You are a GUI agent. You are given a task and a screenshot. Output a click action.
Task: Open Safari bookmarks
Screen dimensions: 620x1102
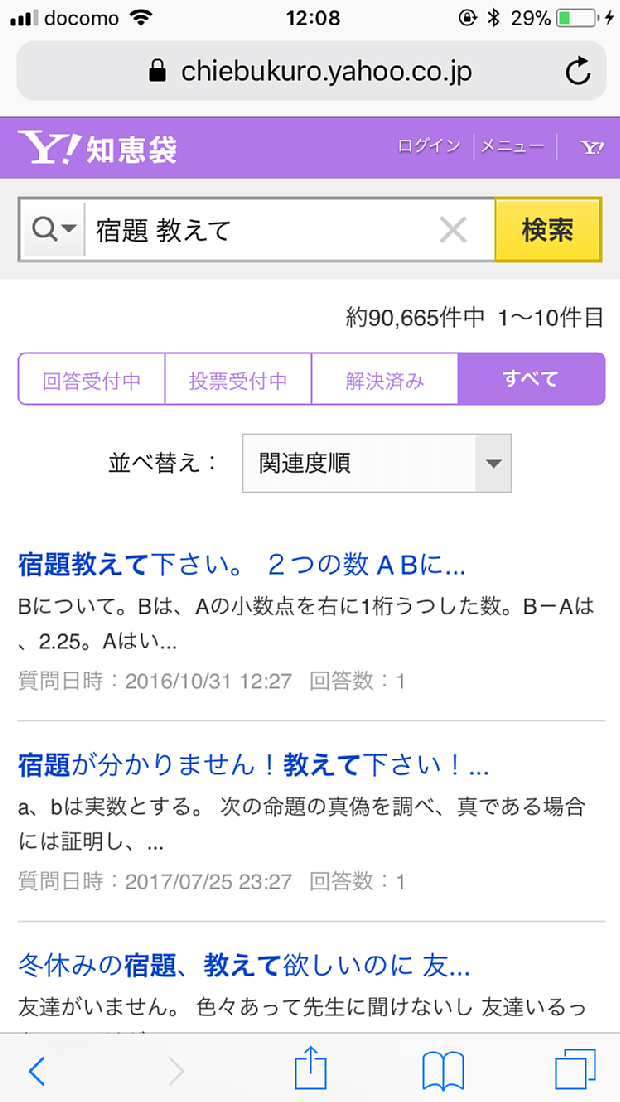click(x=443, y=1071)
